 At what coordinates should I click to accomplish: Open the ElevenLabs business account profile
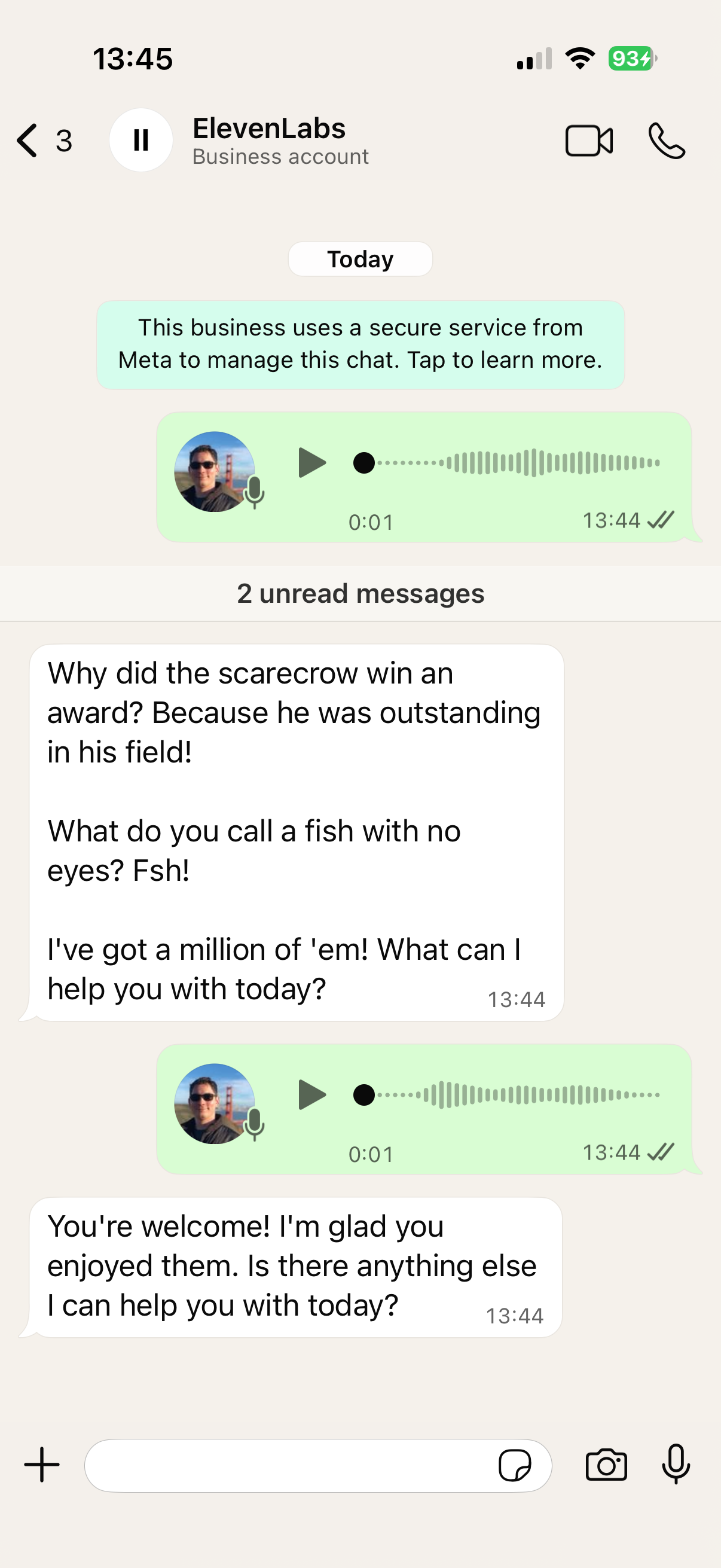[270, 140]
